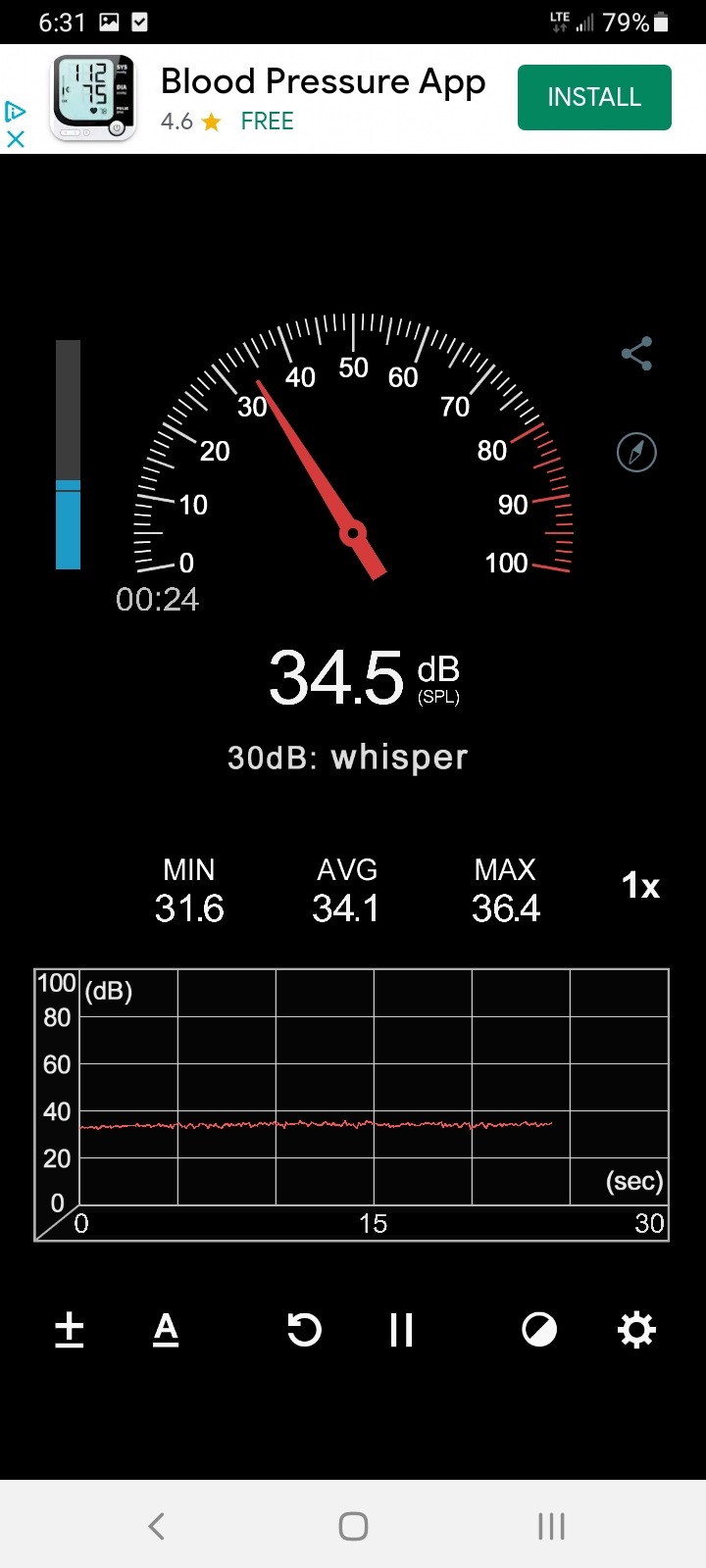The width and height of the screenshot is (706, 1568).
Task: Reset the measurement
Action: 304,1330
